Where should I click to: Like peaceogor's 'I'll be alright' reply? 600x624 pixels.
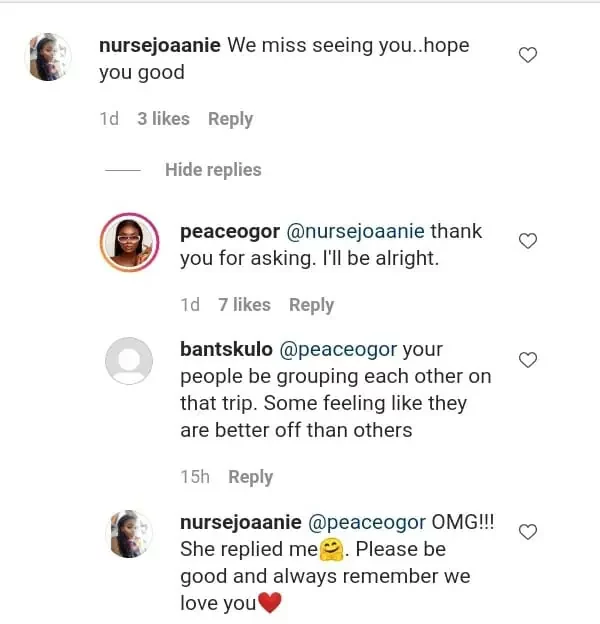click(x=528, y=240)
